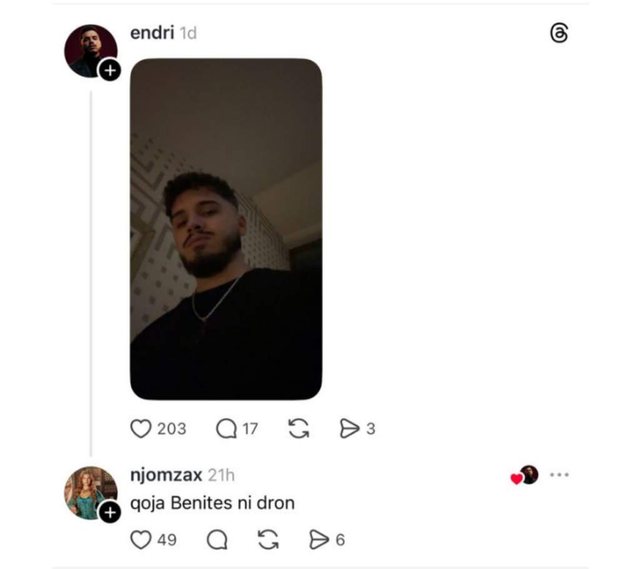Repost endri's post
Viewport: 640px width, 569px height.
pos(298,428)
